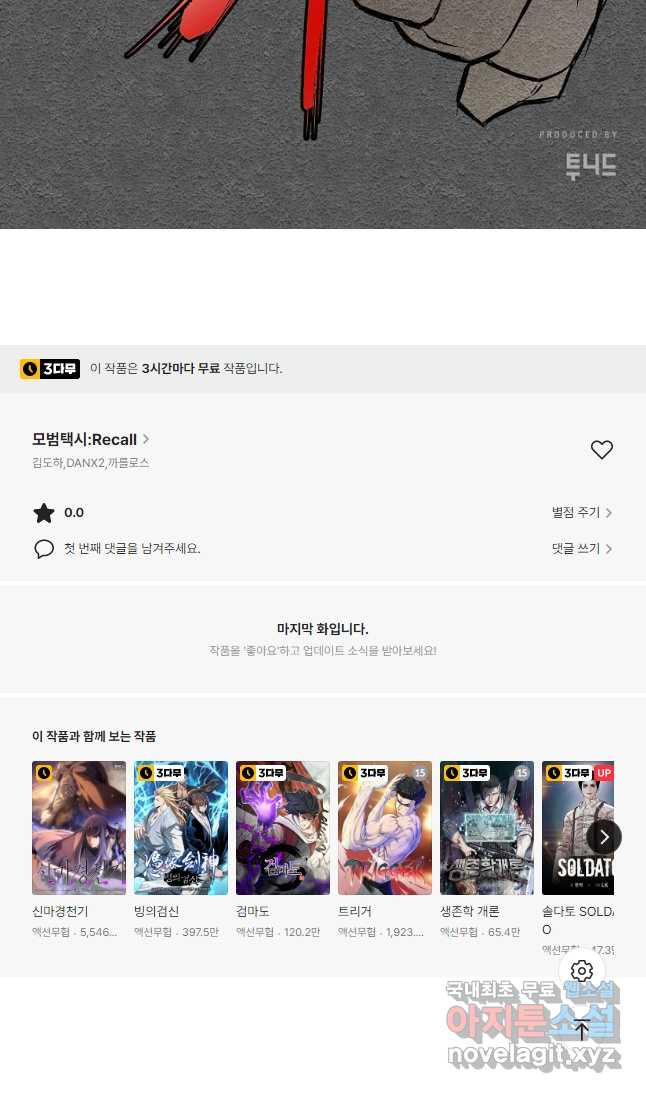Open the recommended webtoon 검마도
The image size is (646, 1093).
coord(283,828)
